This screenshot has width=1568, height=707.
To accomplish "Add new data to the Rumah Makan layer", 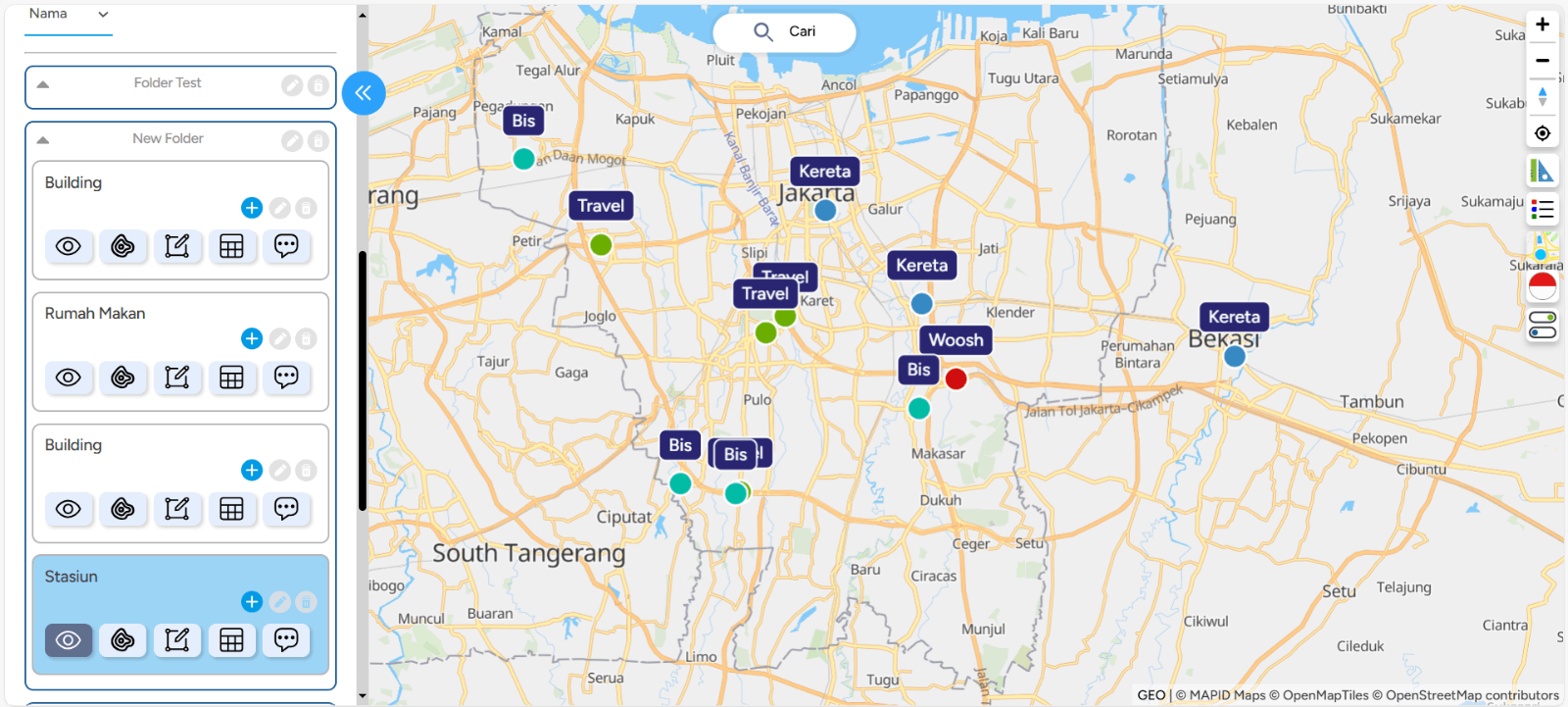I will coord(252,338).
